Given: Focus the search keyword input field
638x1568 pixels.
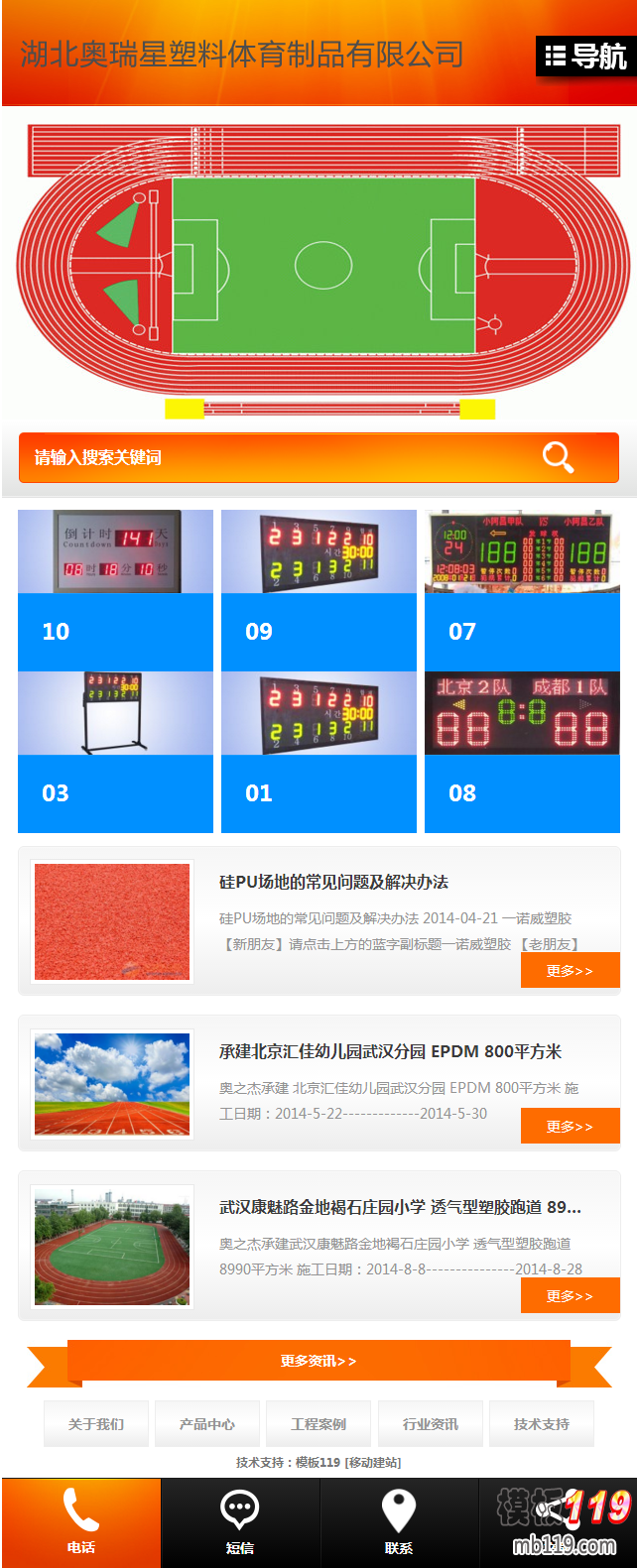Looking at the screenshot, I should click(268, 457).
